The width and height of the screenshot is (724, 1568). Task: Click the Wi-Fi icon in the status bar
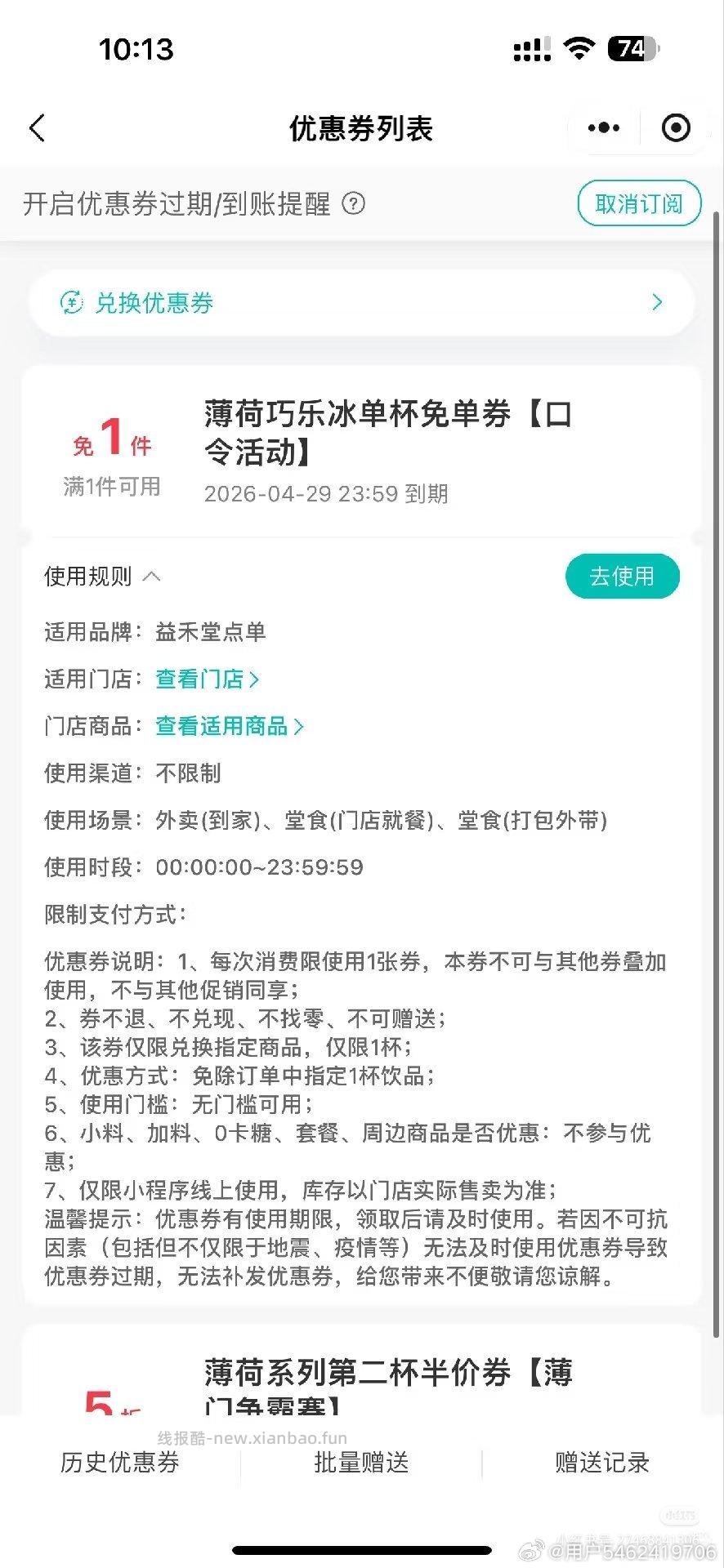pos(580,49)
